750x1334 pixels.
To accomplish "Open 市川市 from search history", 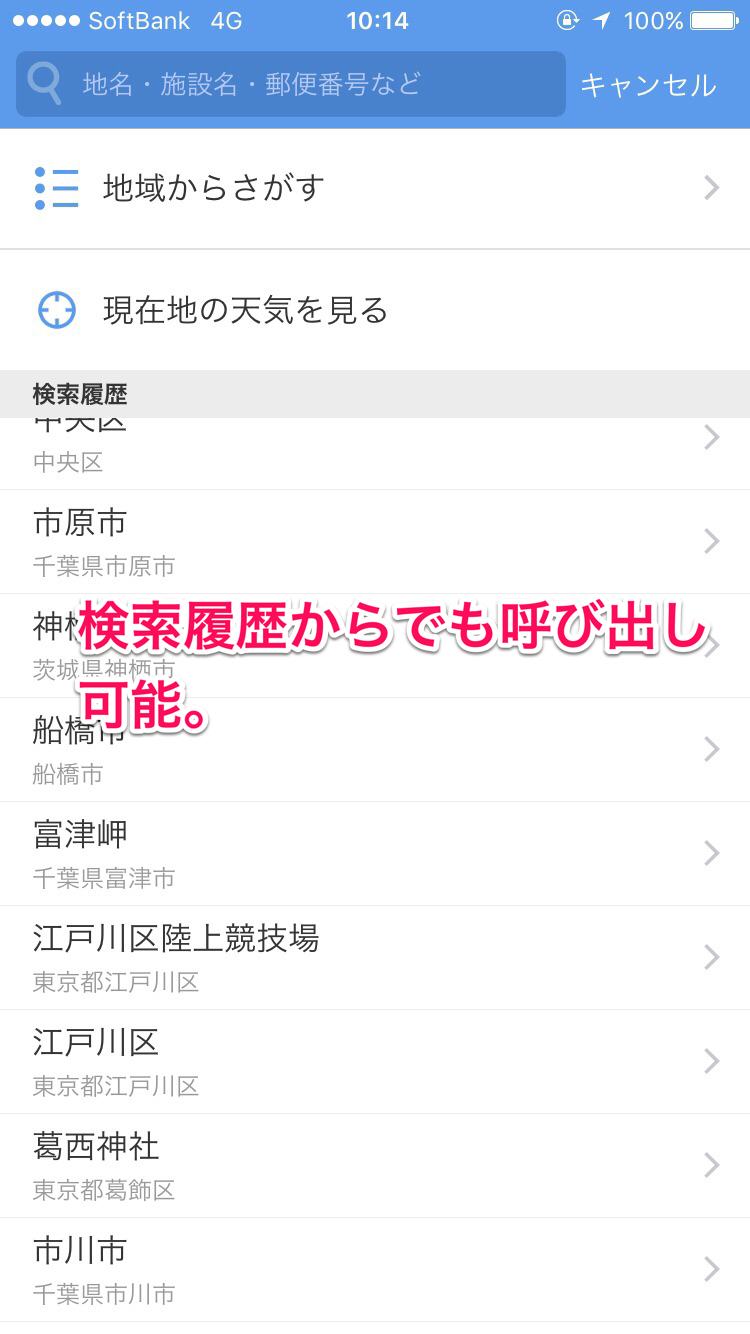I will point(375,1270).
